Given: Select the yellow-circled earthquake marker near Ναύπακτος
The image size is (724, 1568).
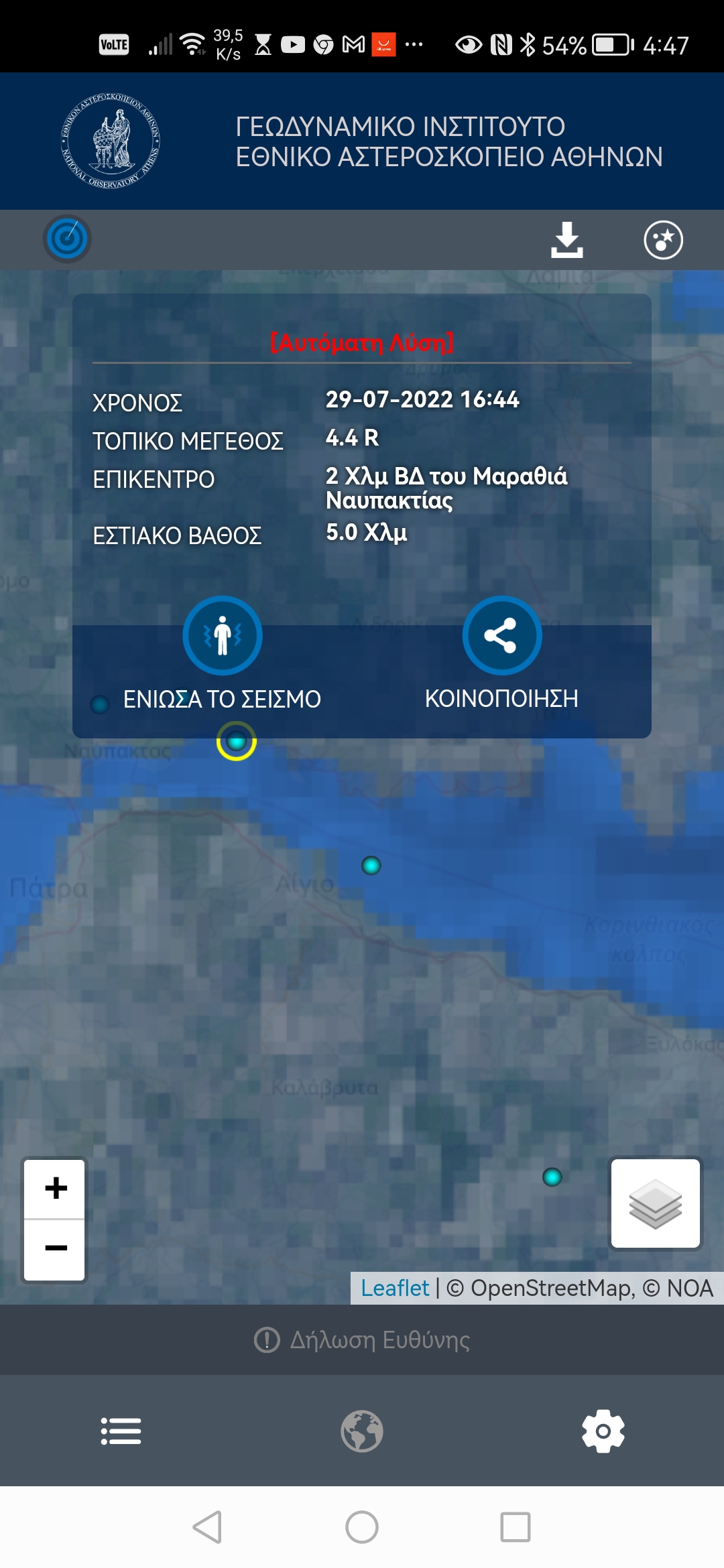Looking at the screenshot, I should coord(237,741).
